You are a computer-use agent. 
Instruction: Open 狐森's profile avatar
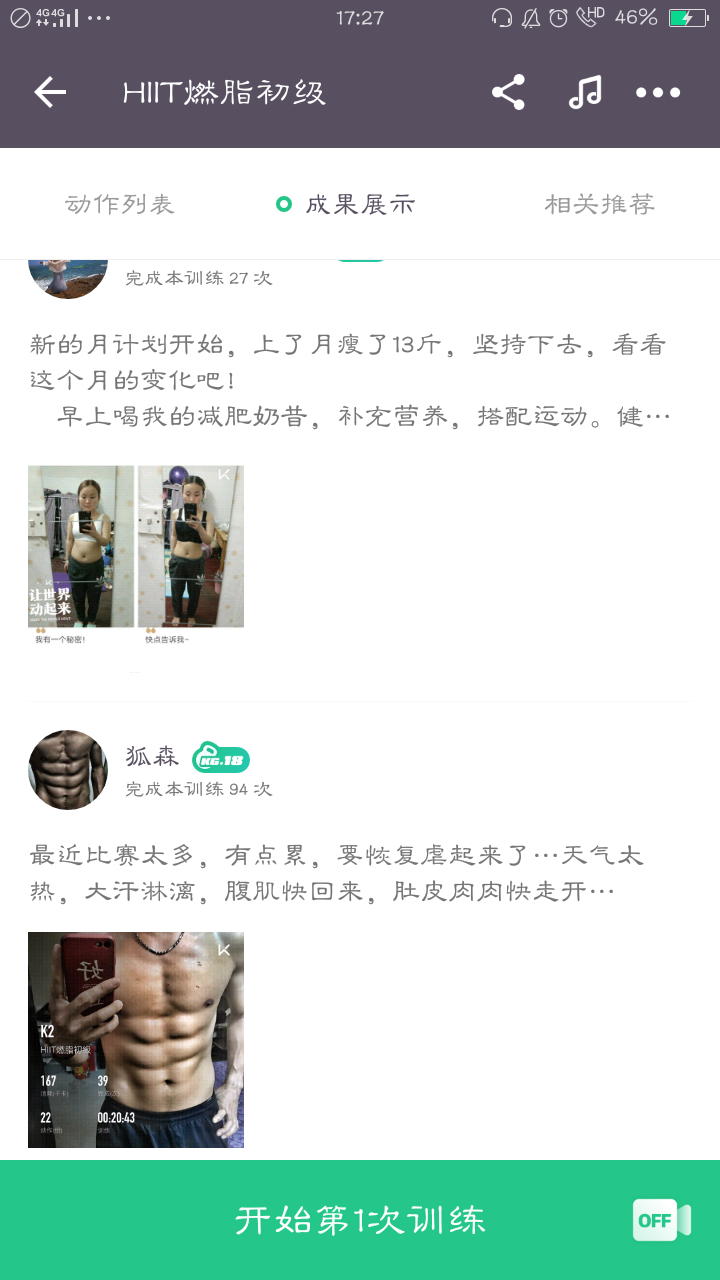68,770
